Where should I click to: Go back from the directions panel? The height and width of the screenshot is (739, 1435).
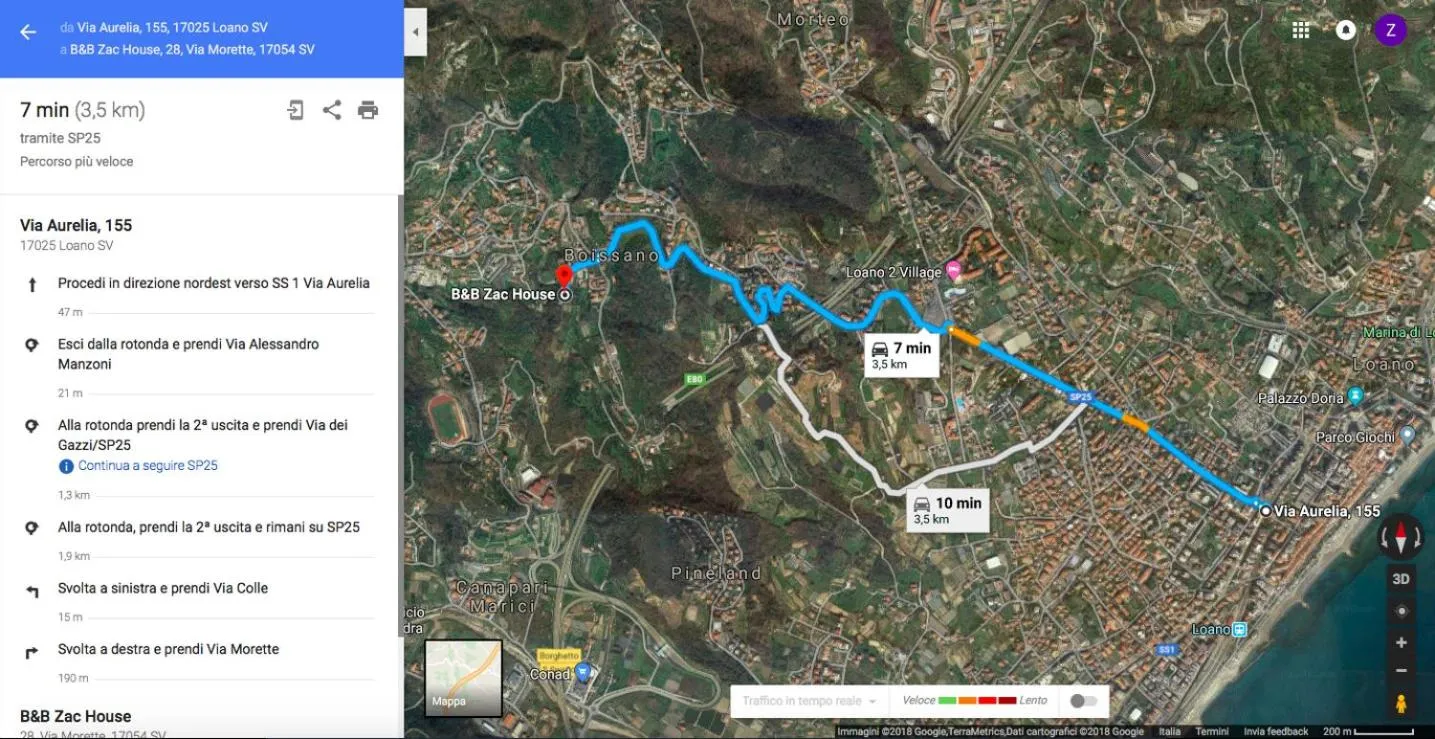(x=28, y=32)
